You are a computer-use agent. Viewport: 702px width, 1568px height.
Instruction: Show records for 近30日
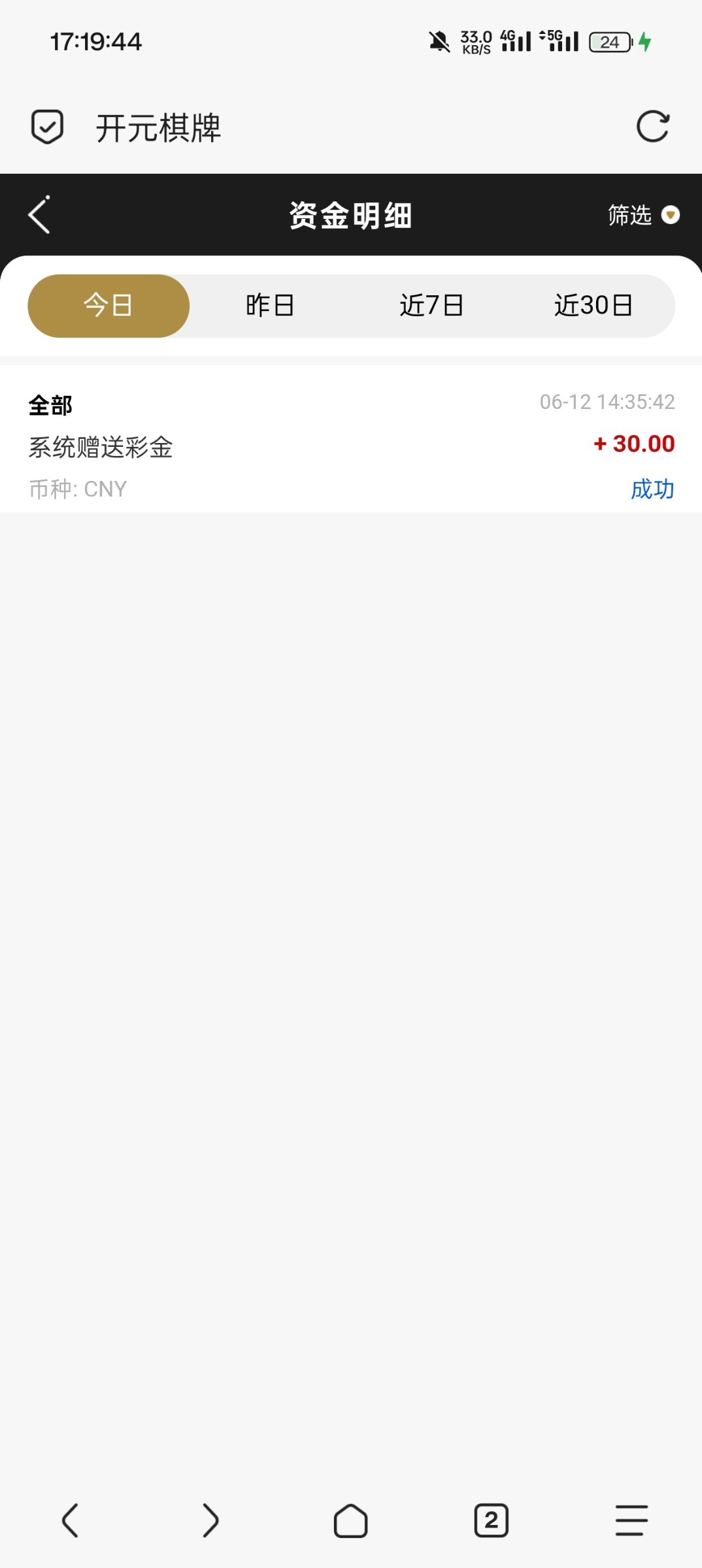[593, 306]
